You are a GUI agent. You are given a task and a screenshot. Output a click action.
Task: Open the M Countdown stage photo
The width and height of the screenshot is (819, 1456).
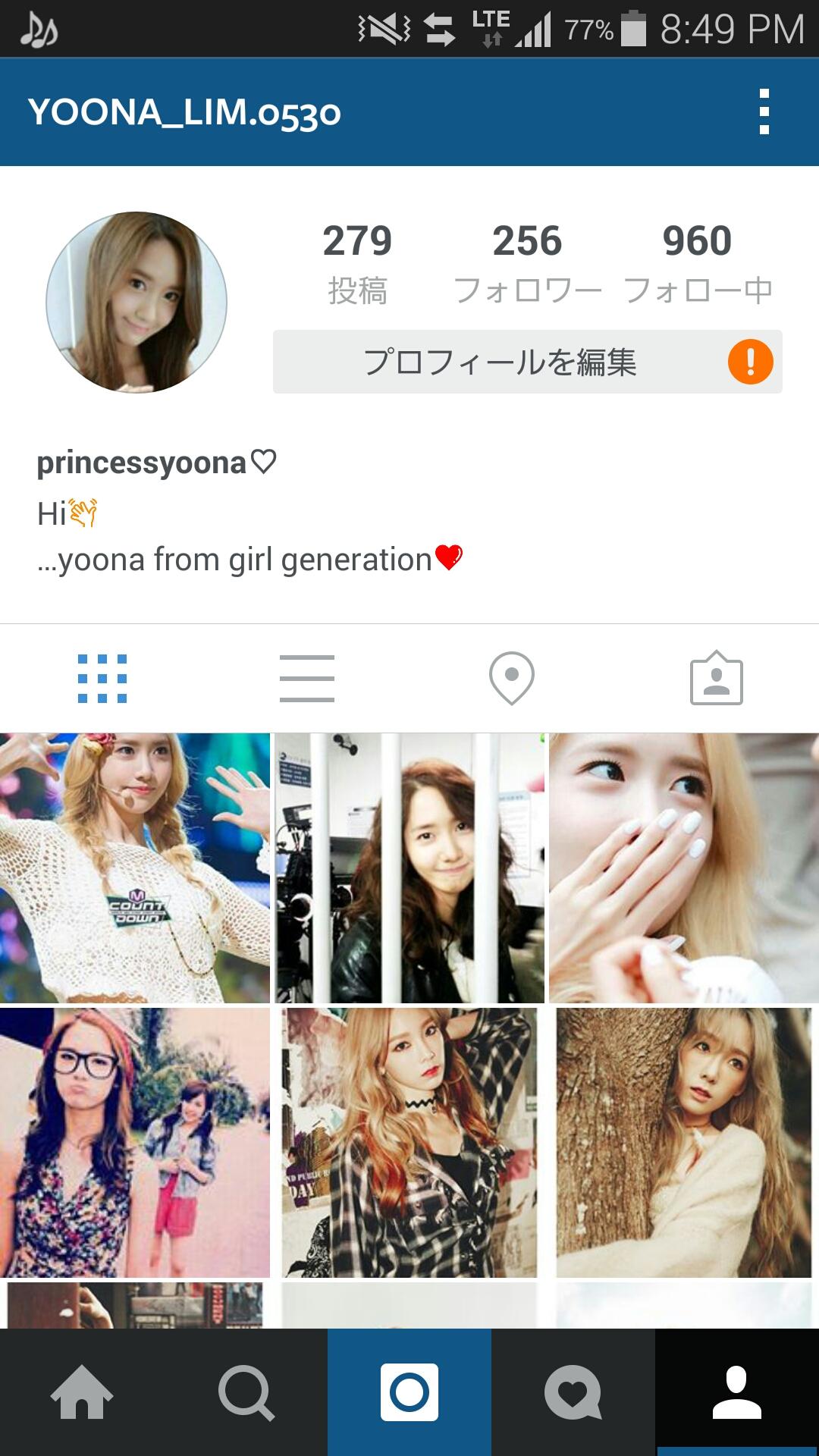point(135,868)
